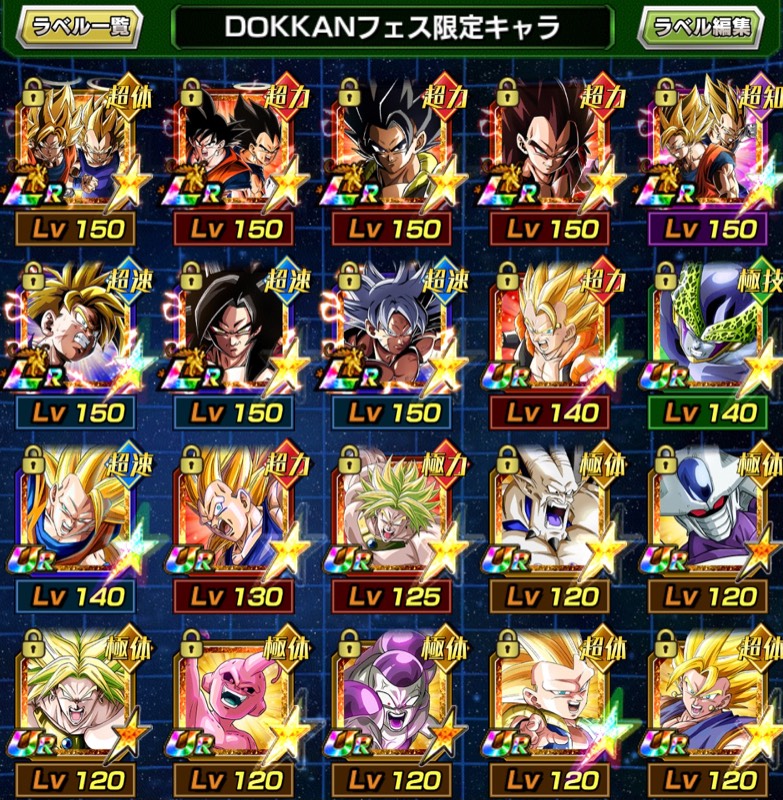
Task: Tap the ラベル編集 label edit button
Action: coord(712,24)
